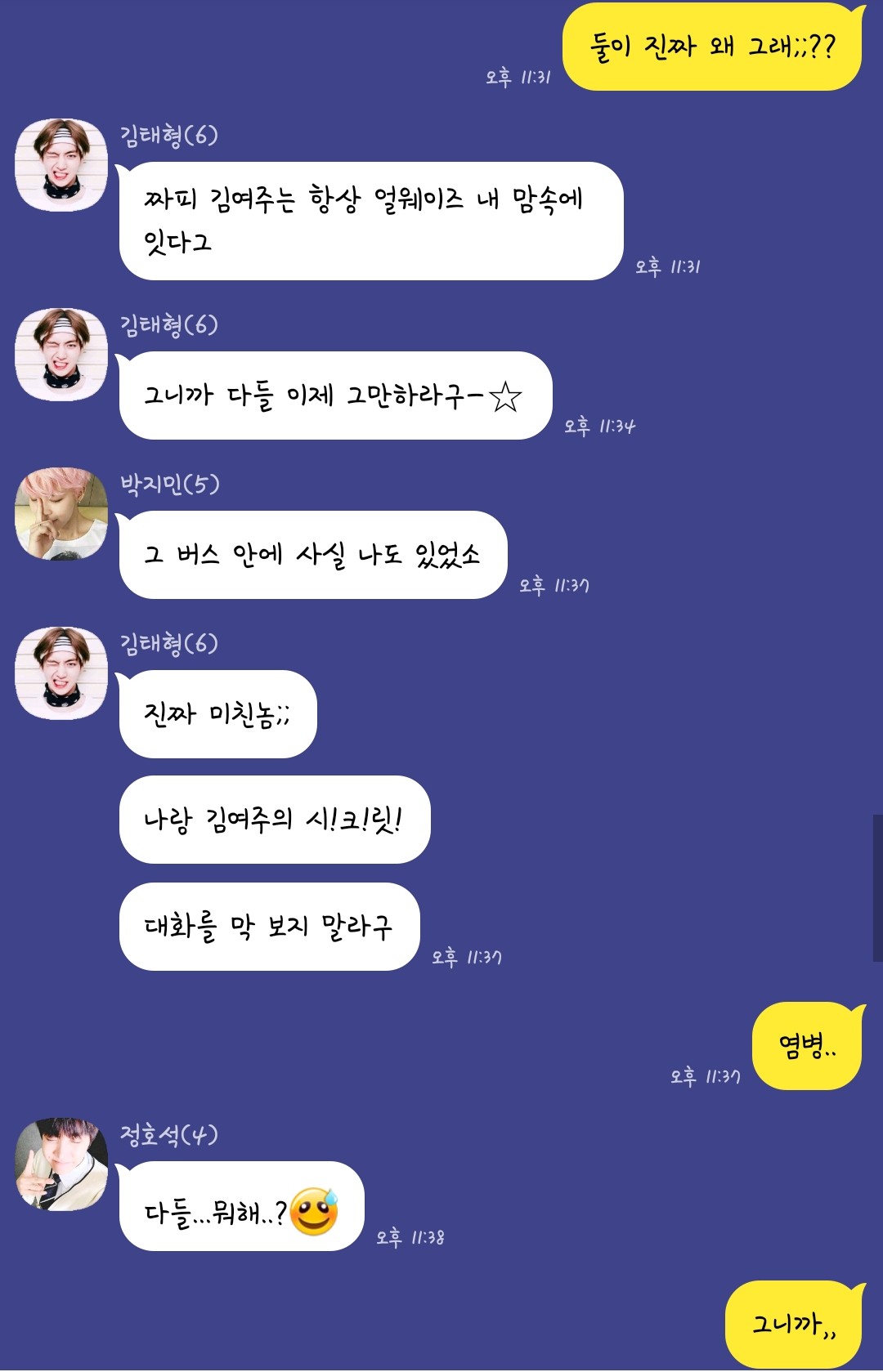Viewport: 883px width, 1372px height.
Task: Tap 김태형's avatar beside '그니까 다들 이제' message
Action: (61, 355)
